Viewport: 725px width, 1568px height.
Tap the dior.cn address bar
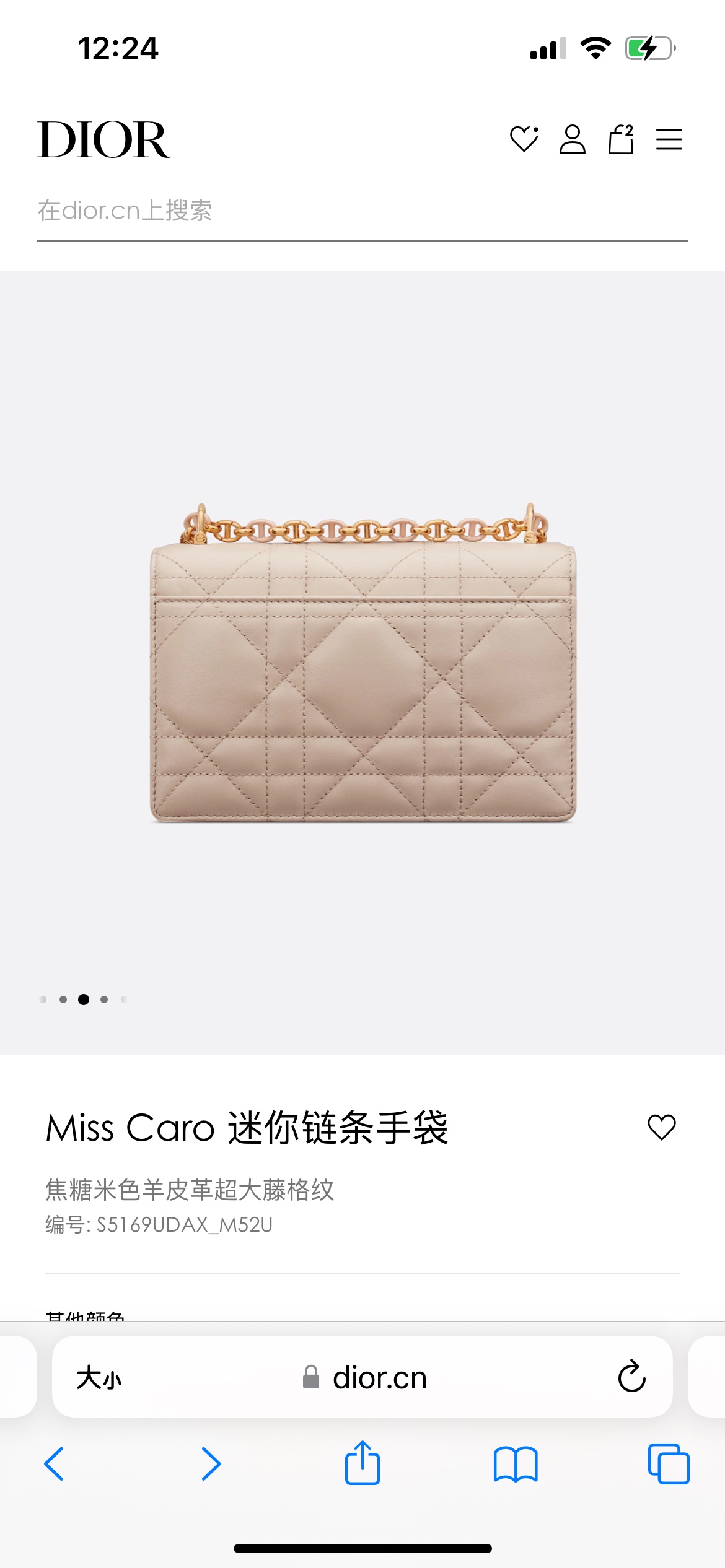(x=366, y=1379)
